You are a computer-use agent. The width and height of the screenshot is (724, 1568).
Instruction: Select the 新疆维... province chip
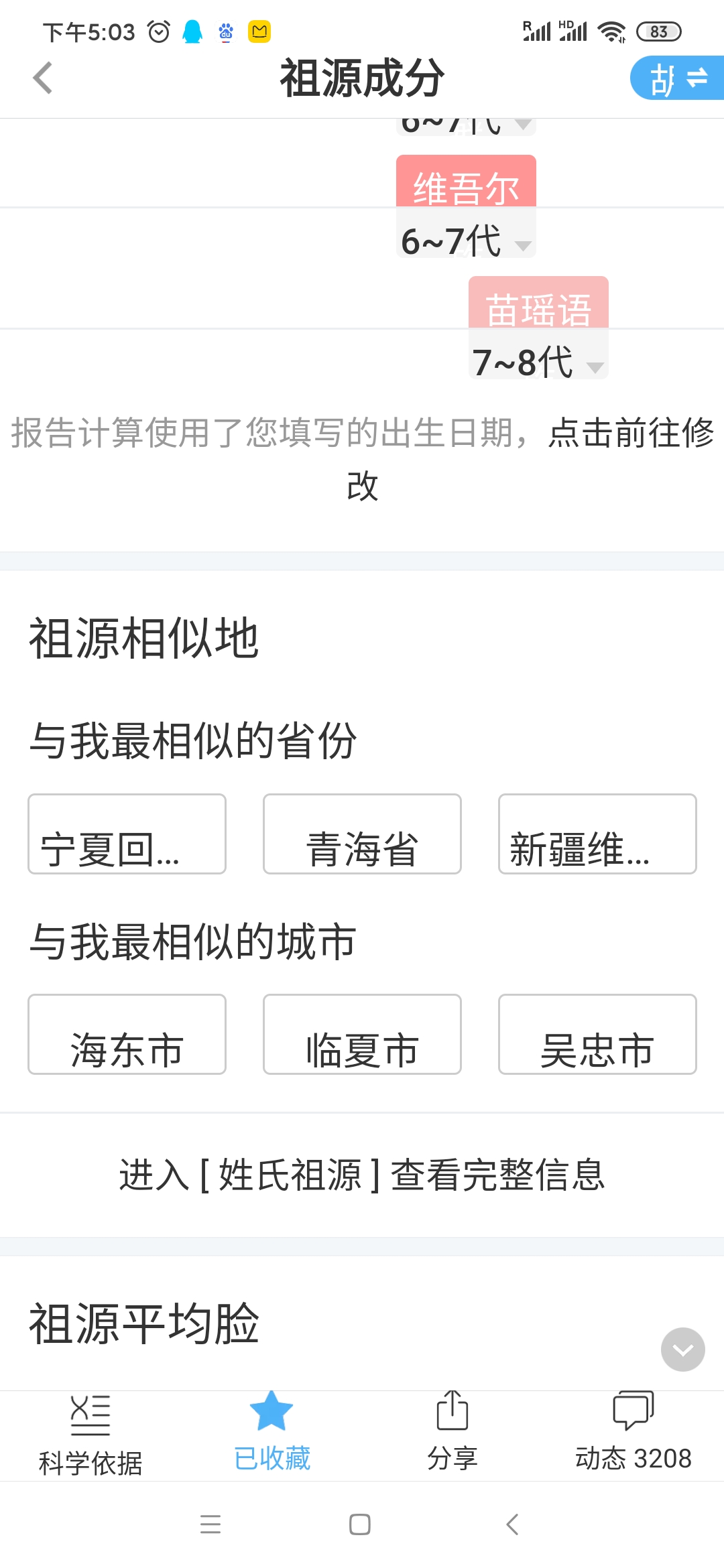point(597,834)
